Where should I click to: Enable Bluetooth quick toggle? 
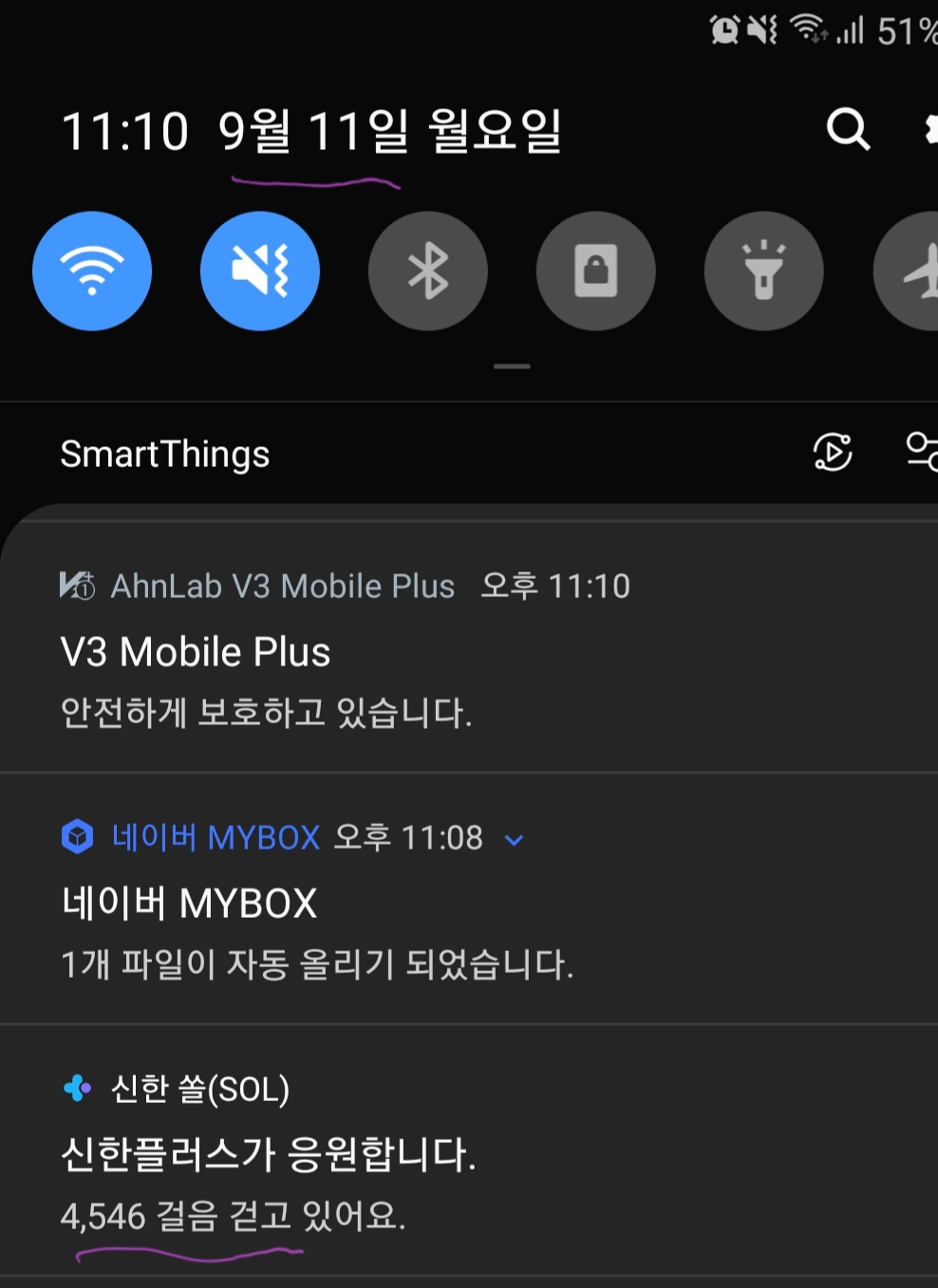point(428,271)
